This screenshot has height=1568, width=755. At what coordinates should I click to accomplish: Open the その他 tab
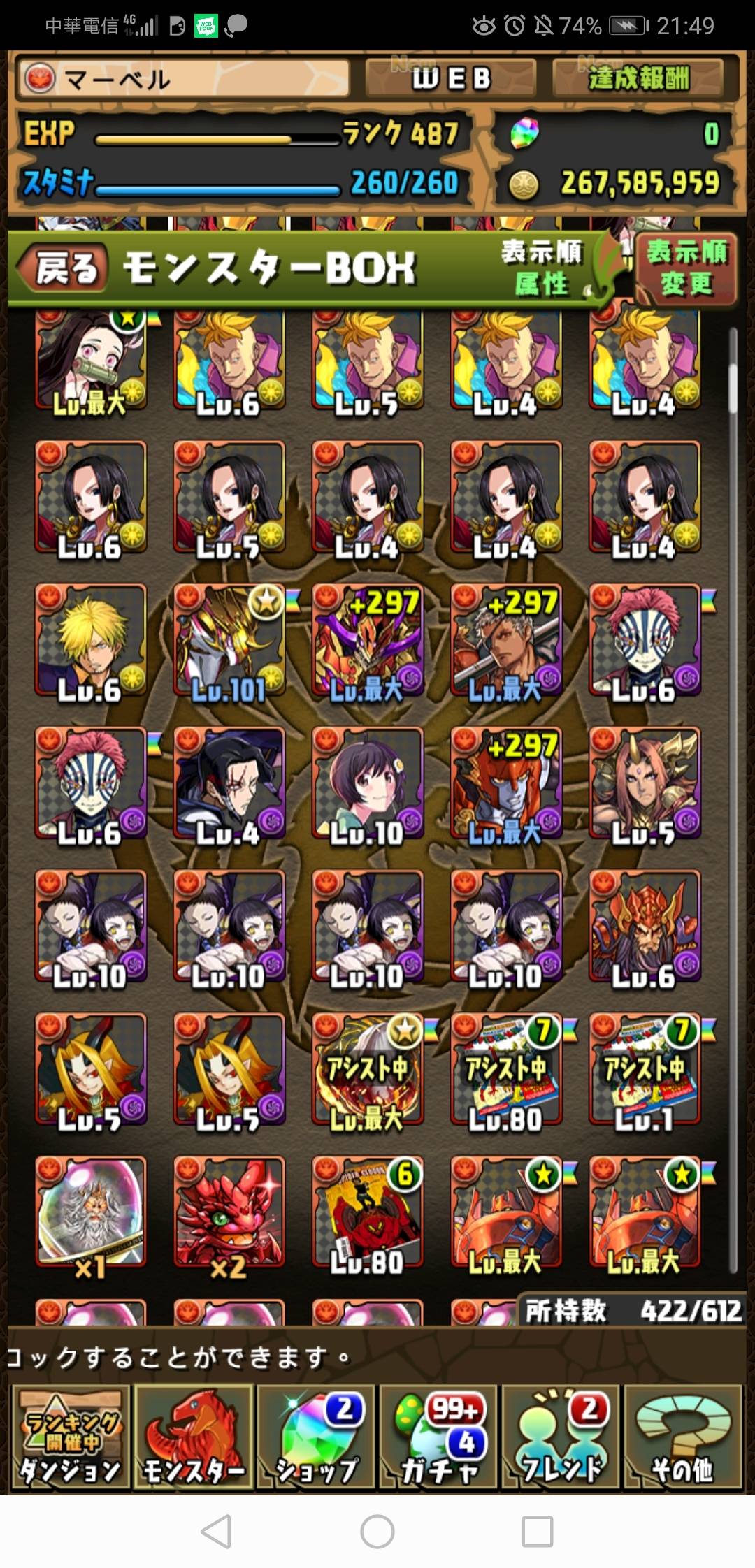click(x=683, y=1437)
